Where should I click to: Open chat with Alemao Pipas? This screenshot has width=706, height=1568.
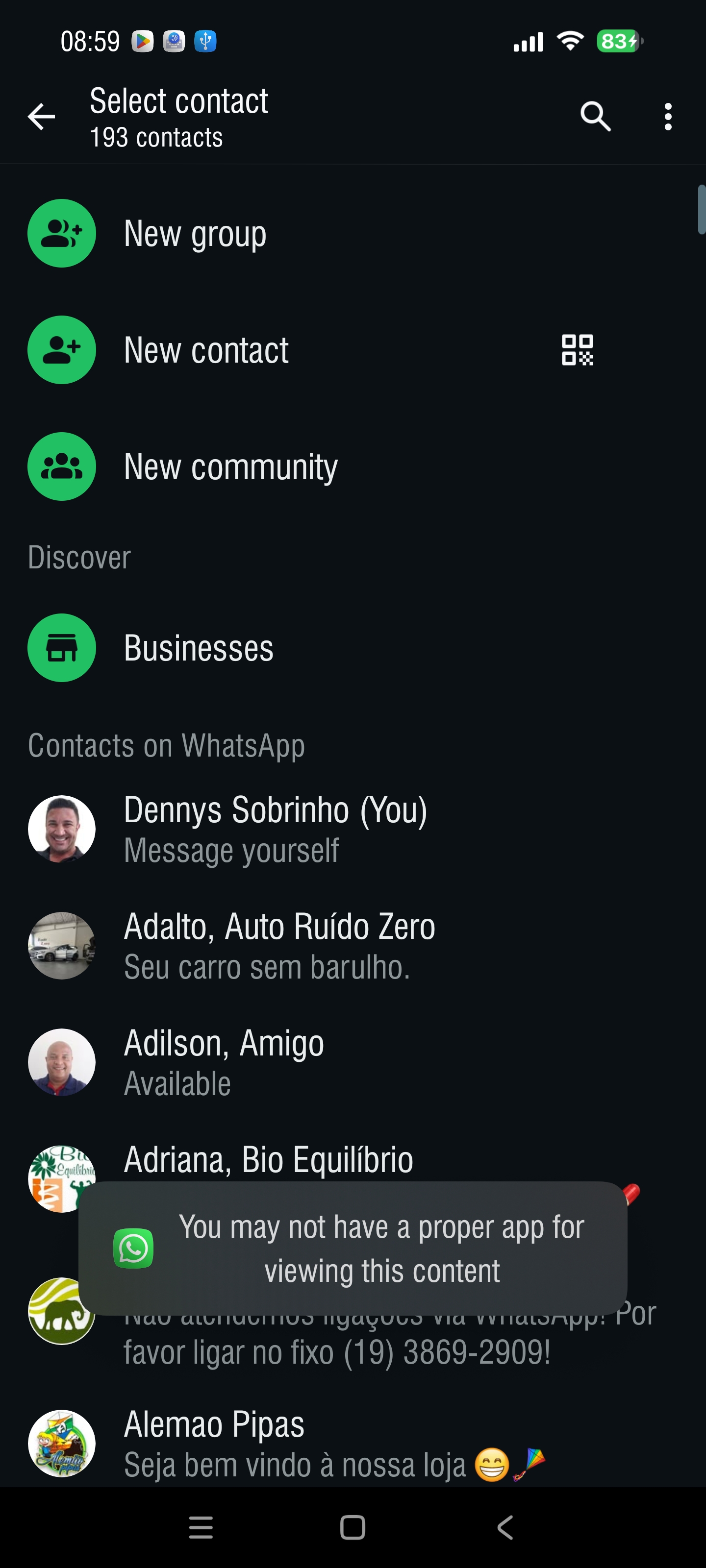[214, 1443]
